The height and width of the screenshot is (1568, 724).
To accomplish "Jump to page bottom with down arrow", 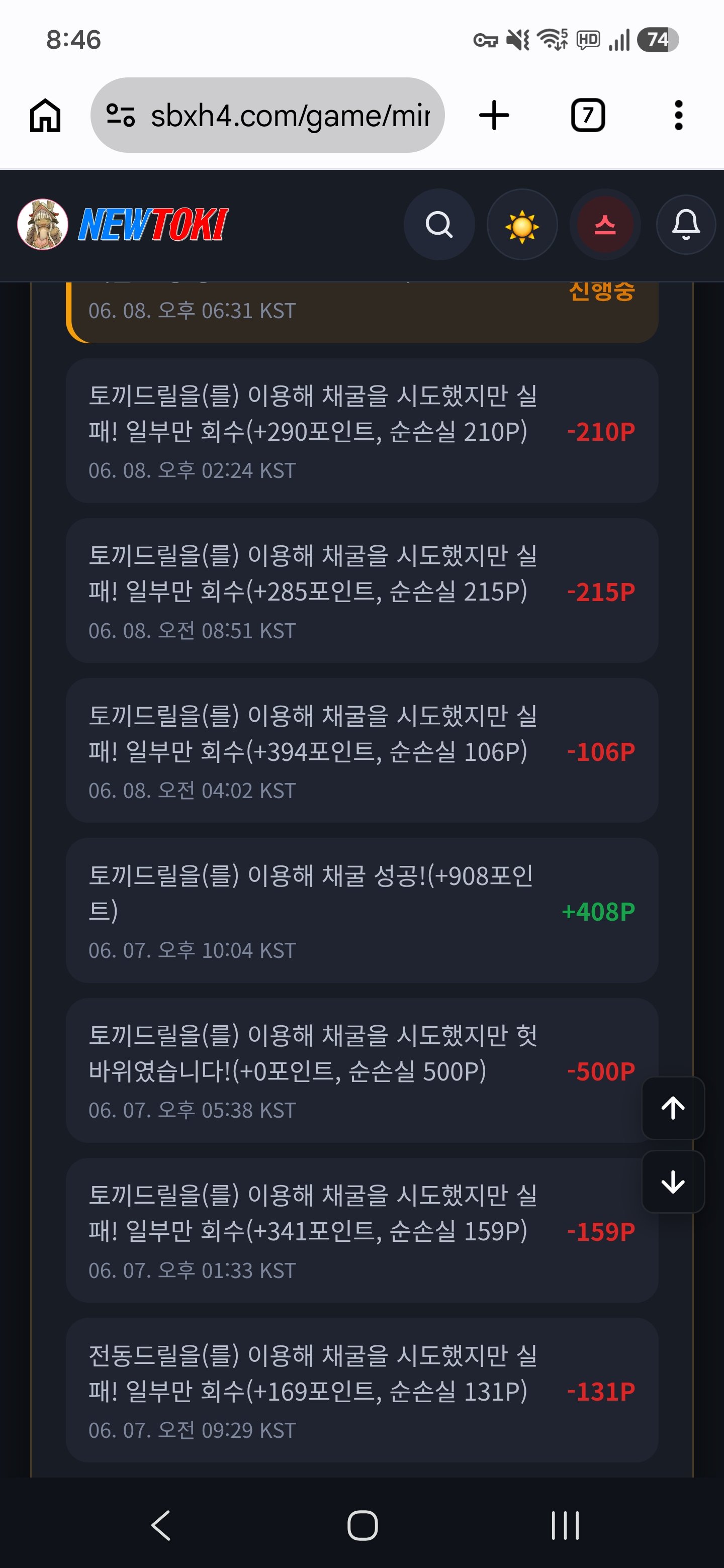I will point(673,1182).
